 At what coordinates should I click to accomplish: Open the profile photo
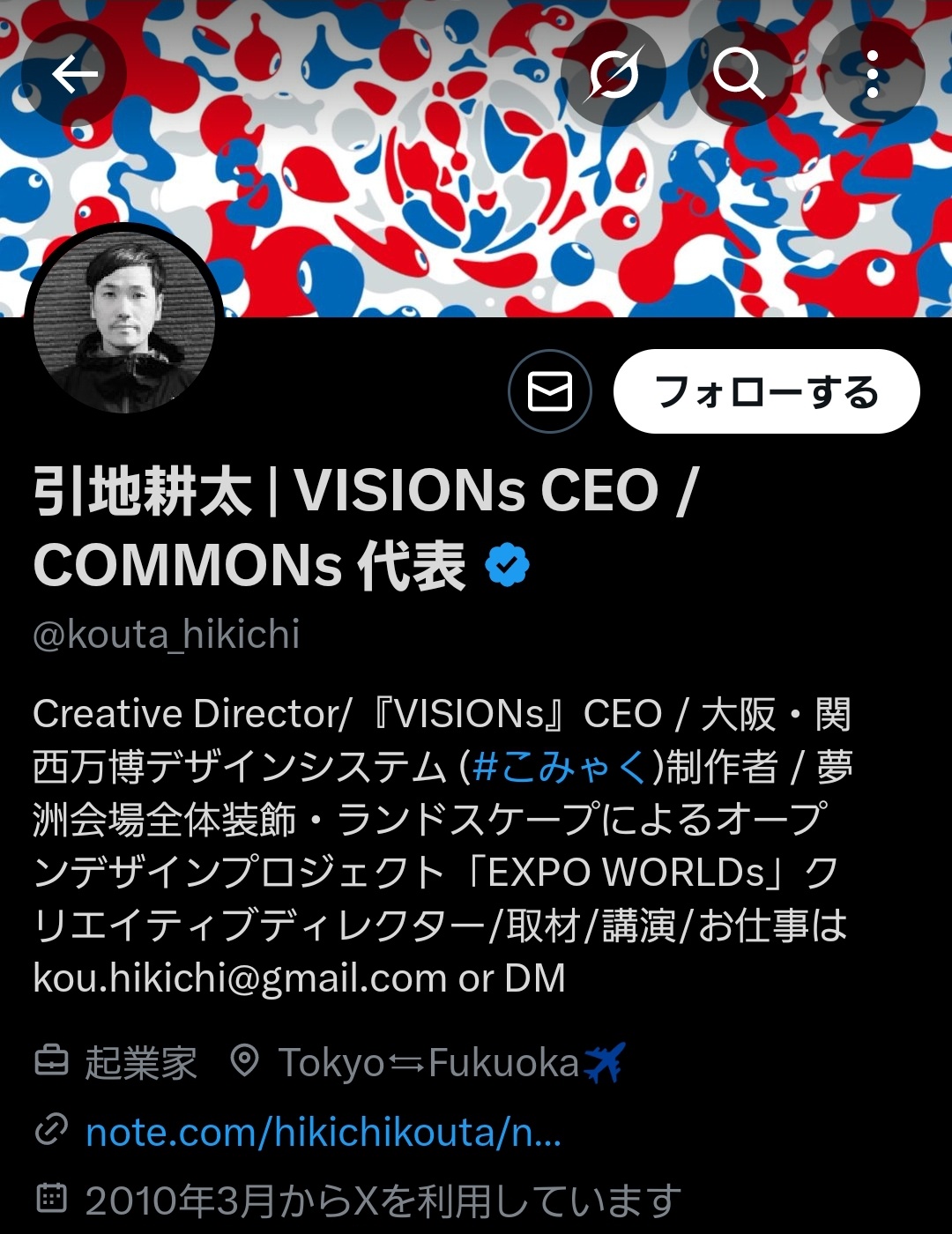[x=124, y=322]
